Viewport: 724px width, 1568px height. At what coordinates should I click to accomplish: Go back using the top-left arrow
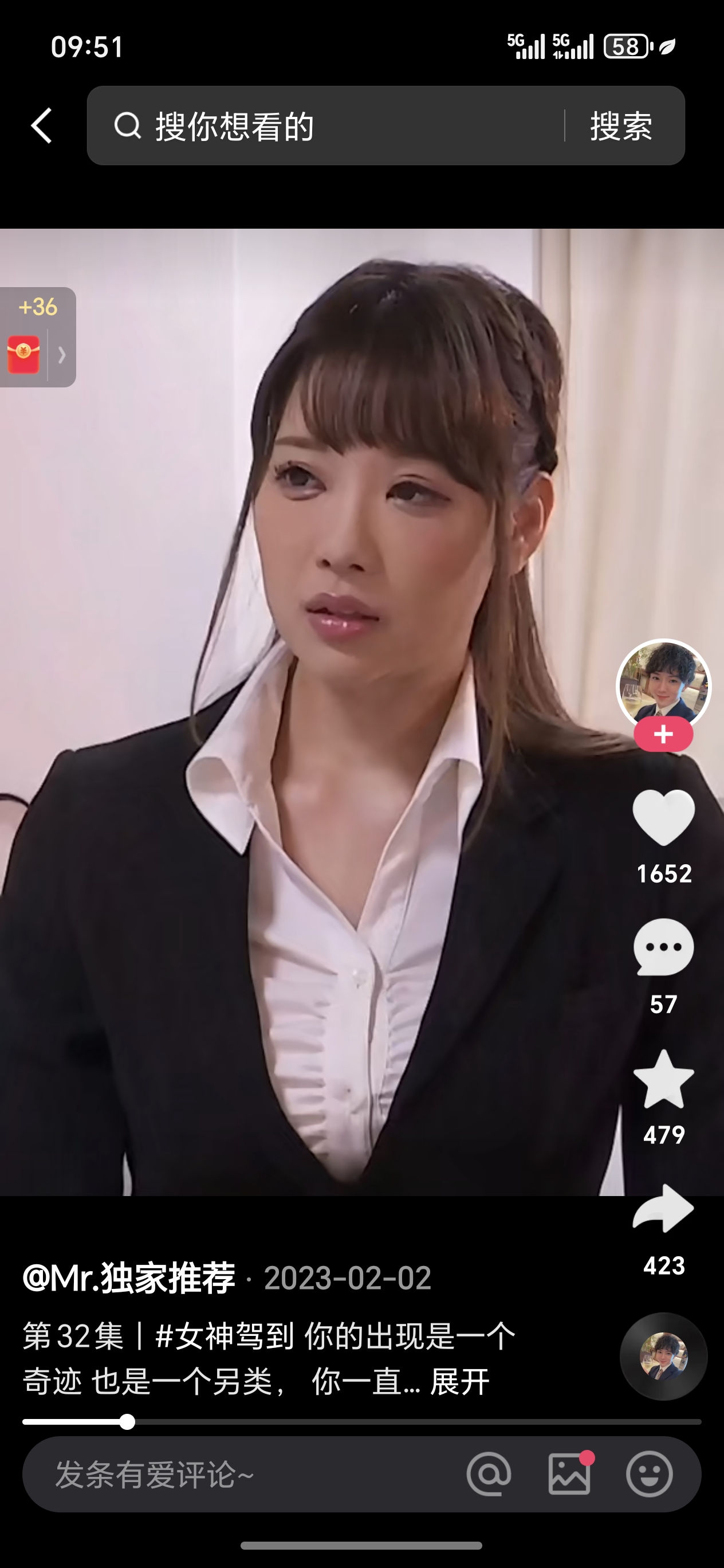tap(41, 126)
